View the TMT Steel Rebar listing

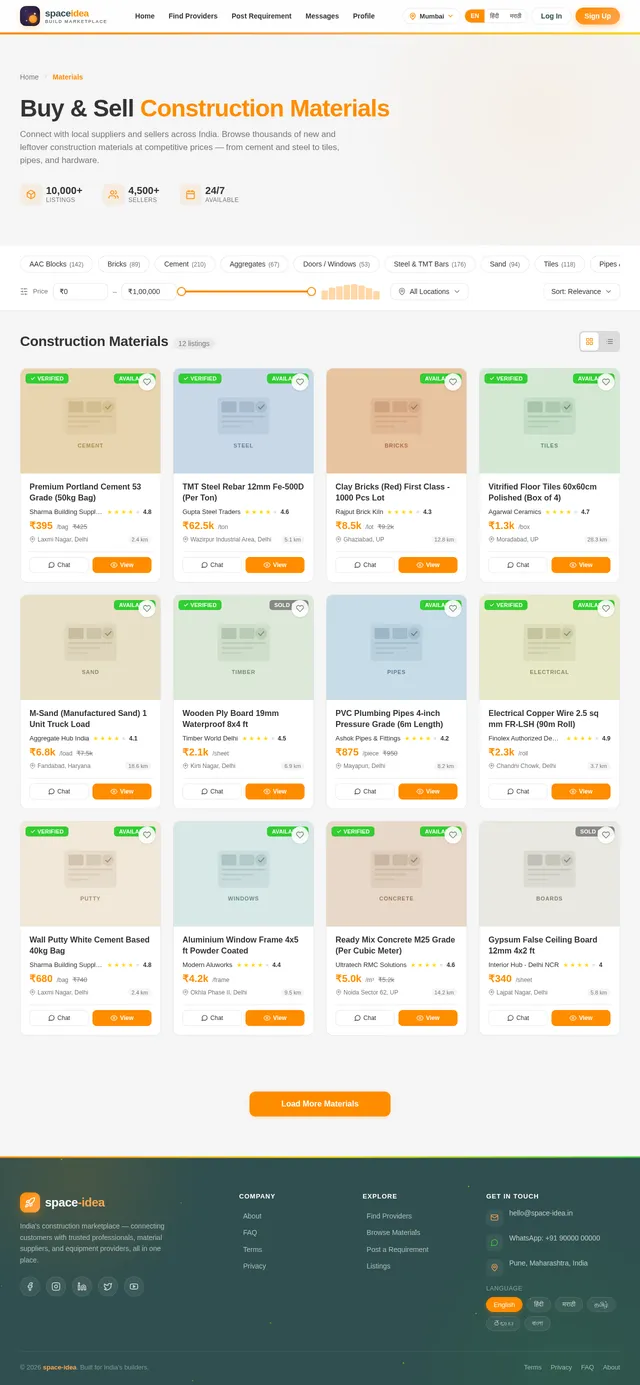coord(275,565)
